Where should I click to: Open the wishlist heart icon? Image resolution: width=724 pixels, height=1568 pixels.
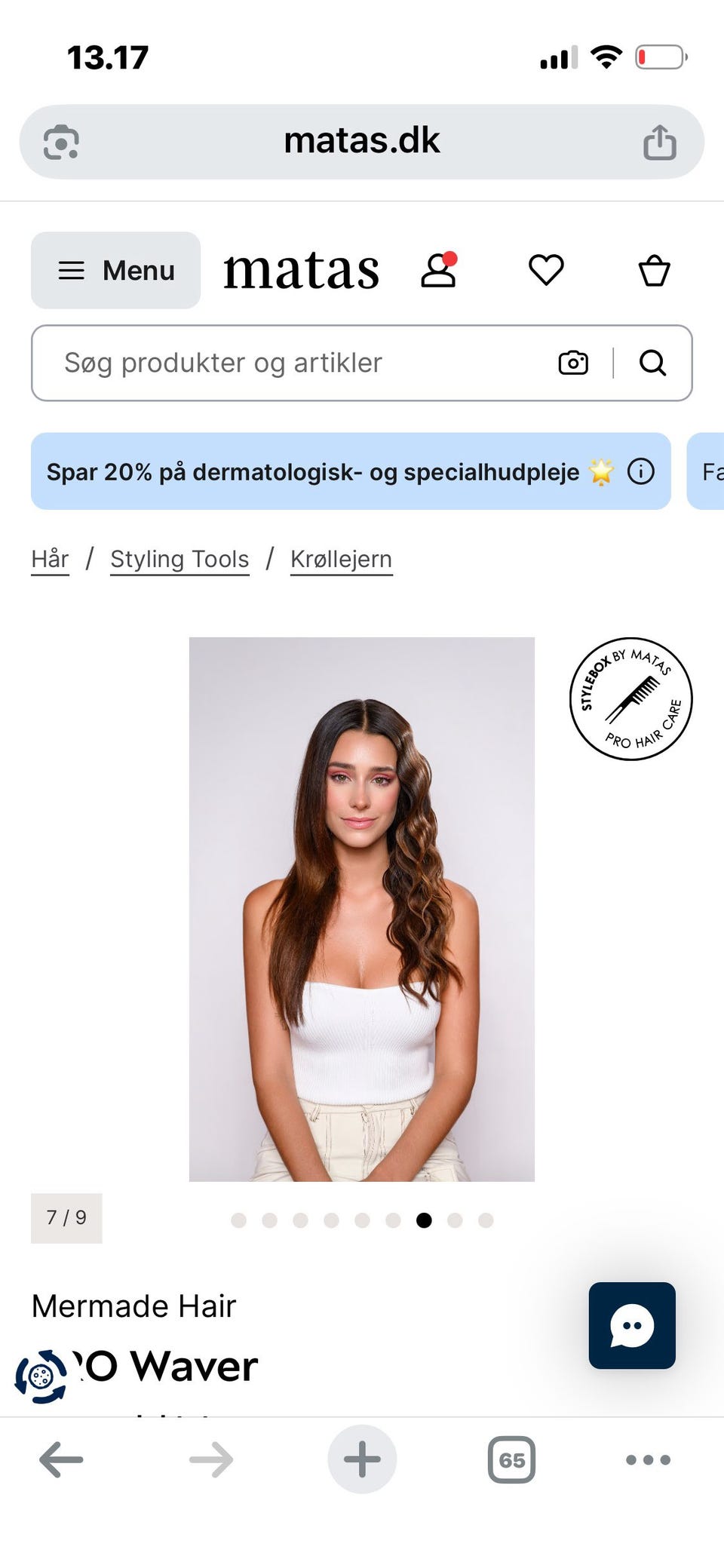coord(546,271)
